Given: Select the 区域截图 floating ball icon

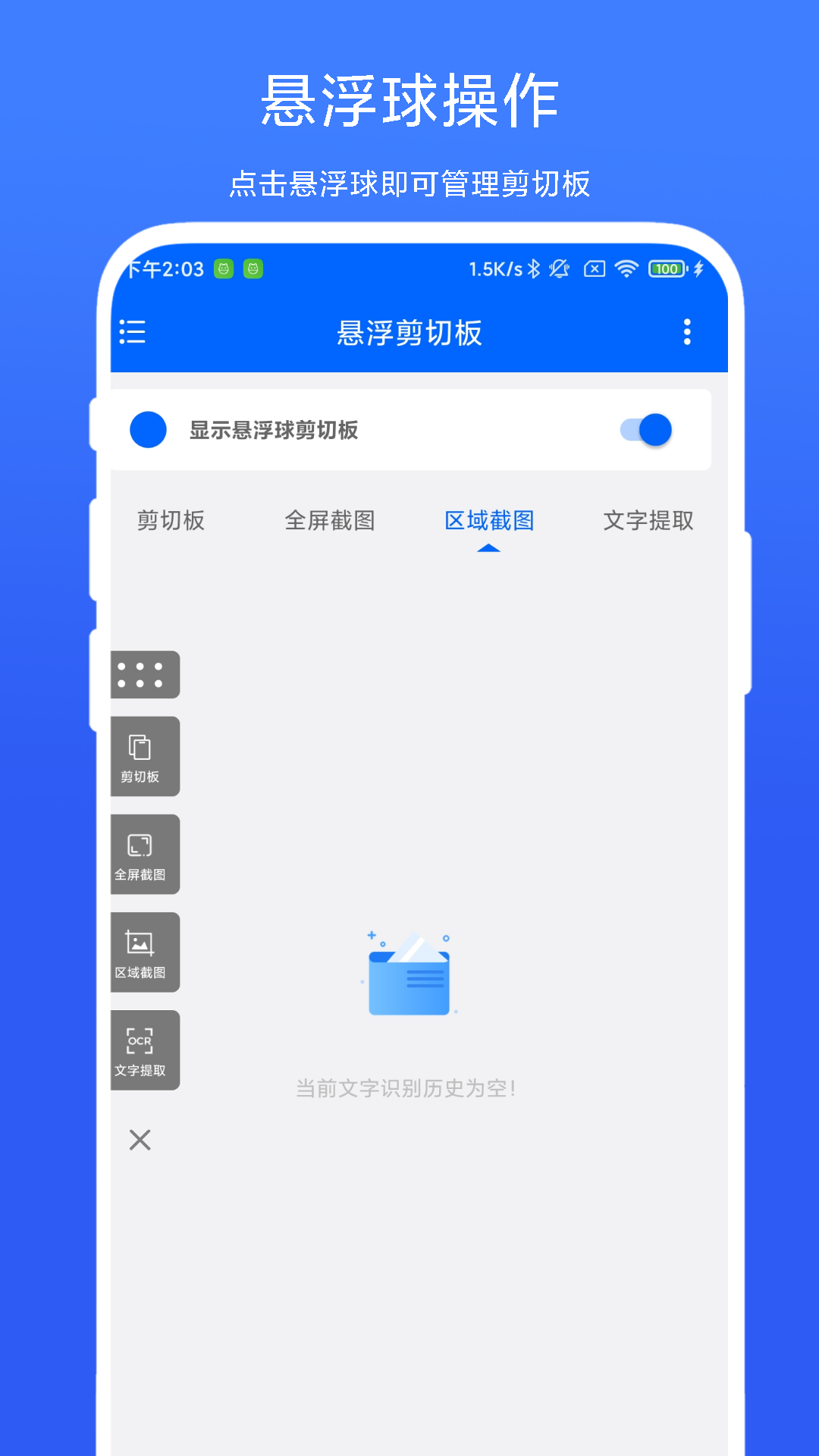Looking at the screenshot, I should click(x=144, y=952).
